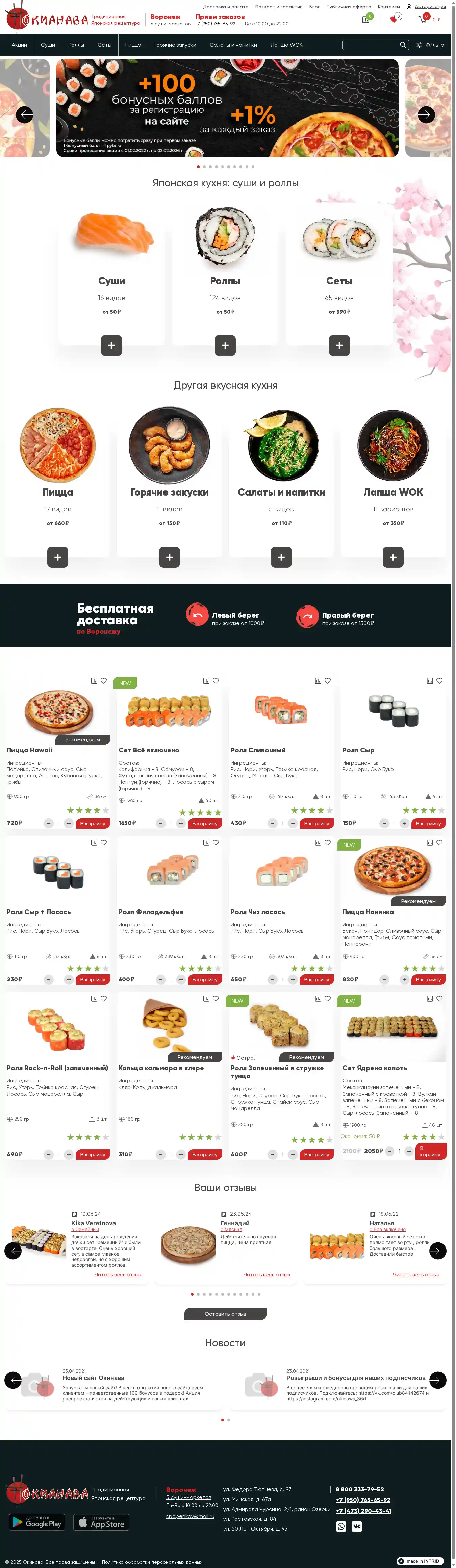Add Пицца Hawaii to cart
The height and width of the screenshot is (1568, 456).
[93, 823]
